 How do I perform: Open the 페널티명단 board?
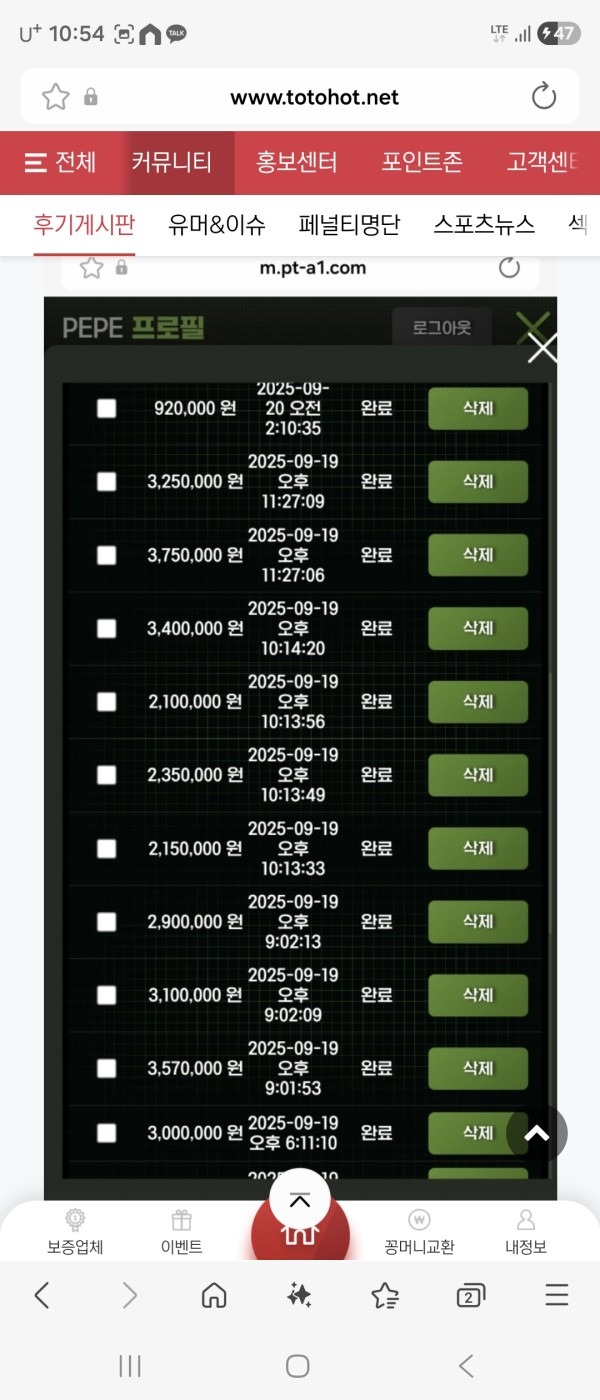[349, 224]
